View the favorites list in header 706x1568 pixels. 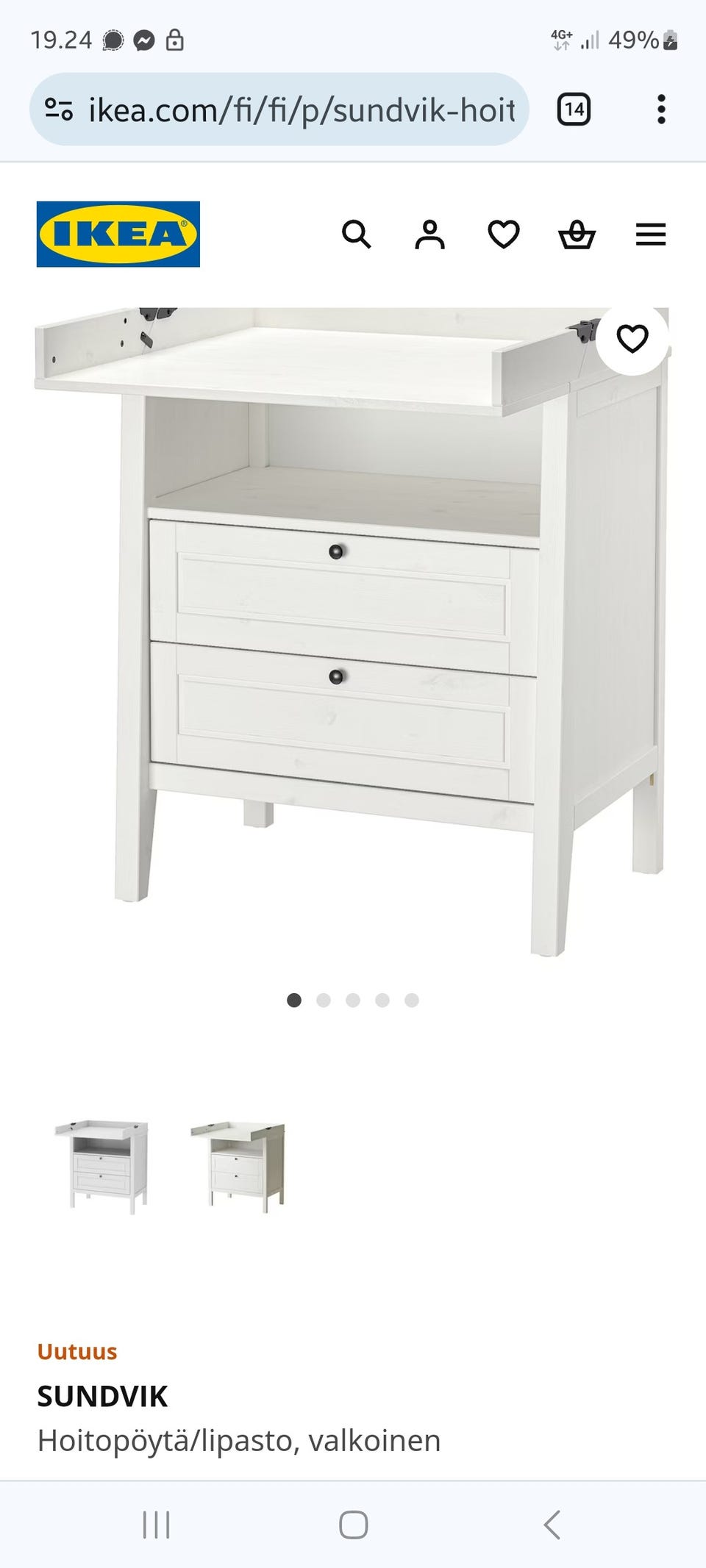click(x=504, y=235)
